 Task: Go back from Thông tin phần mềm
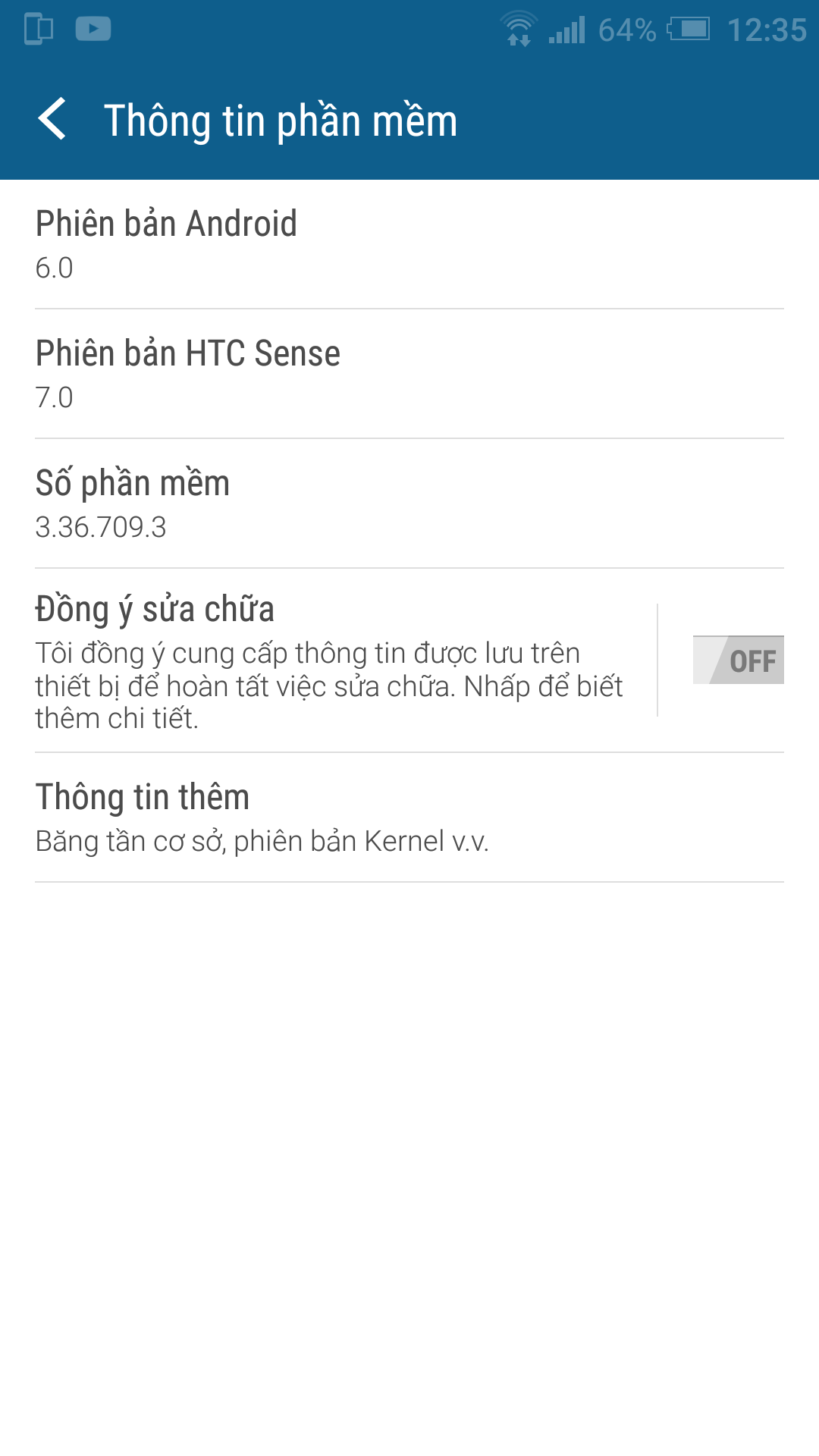(52, 120)
